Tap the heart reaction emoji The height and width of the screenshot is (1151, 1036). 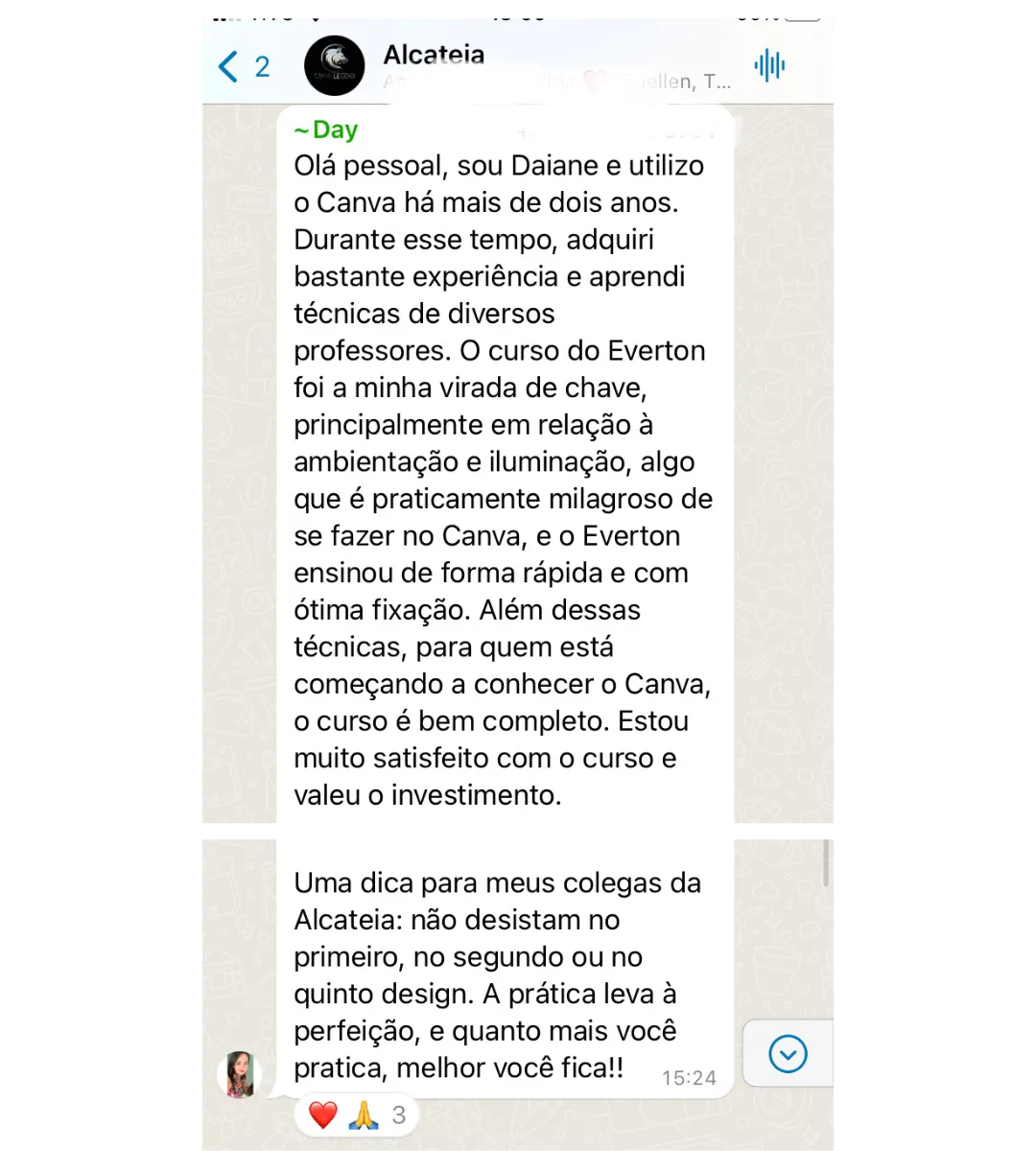pos(322,1114)
